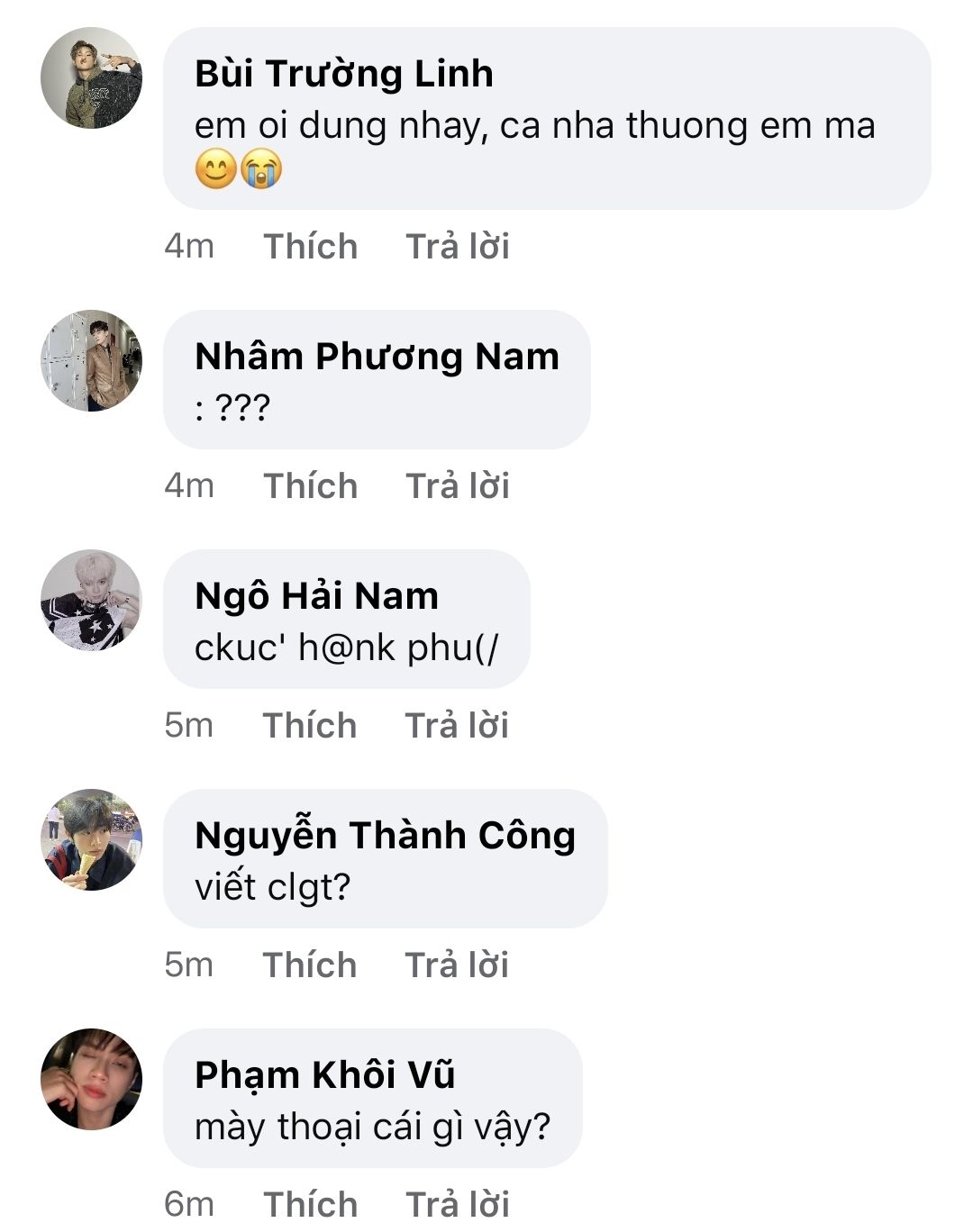Image resolution: width=973 pixels, height=1232 pixels.
Task: Reply to Nguyễn Thành Công's comment
Action: tap(456, 965)
